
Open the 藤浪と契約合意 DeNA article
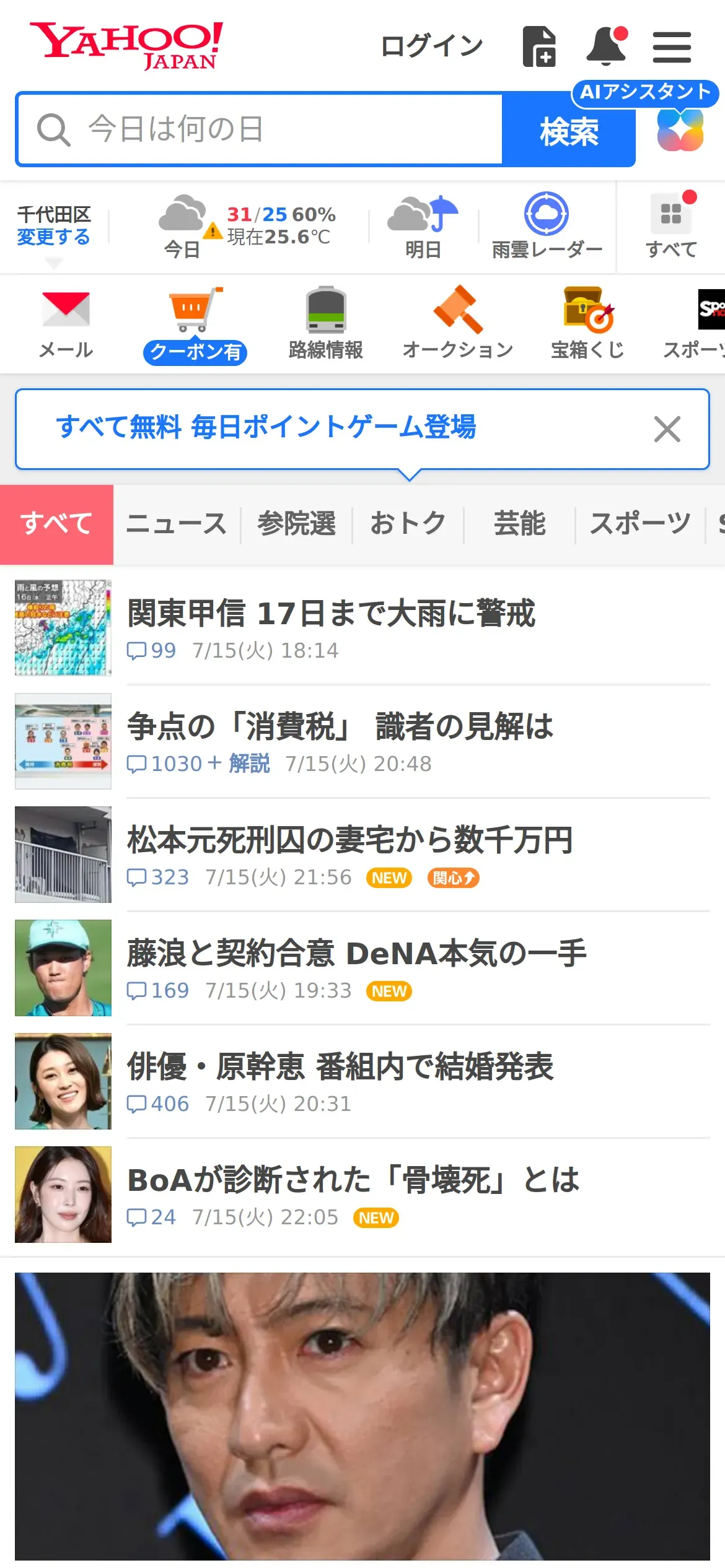click(x=356, y=954)
